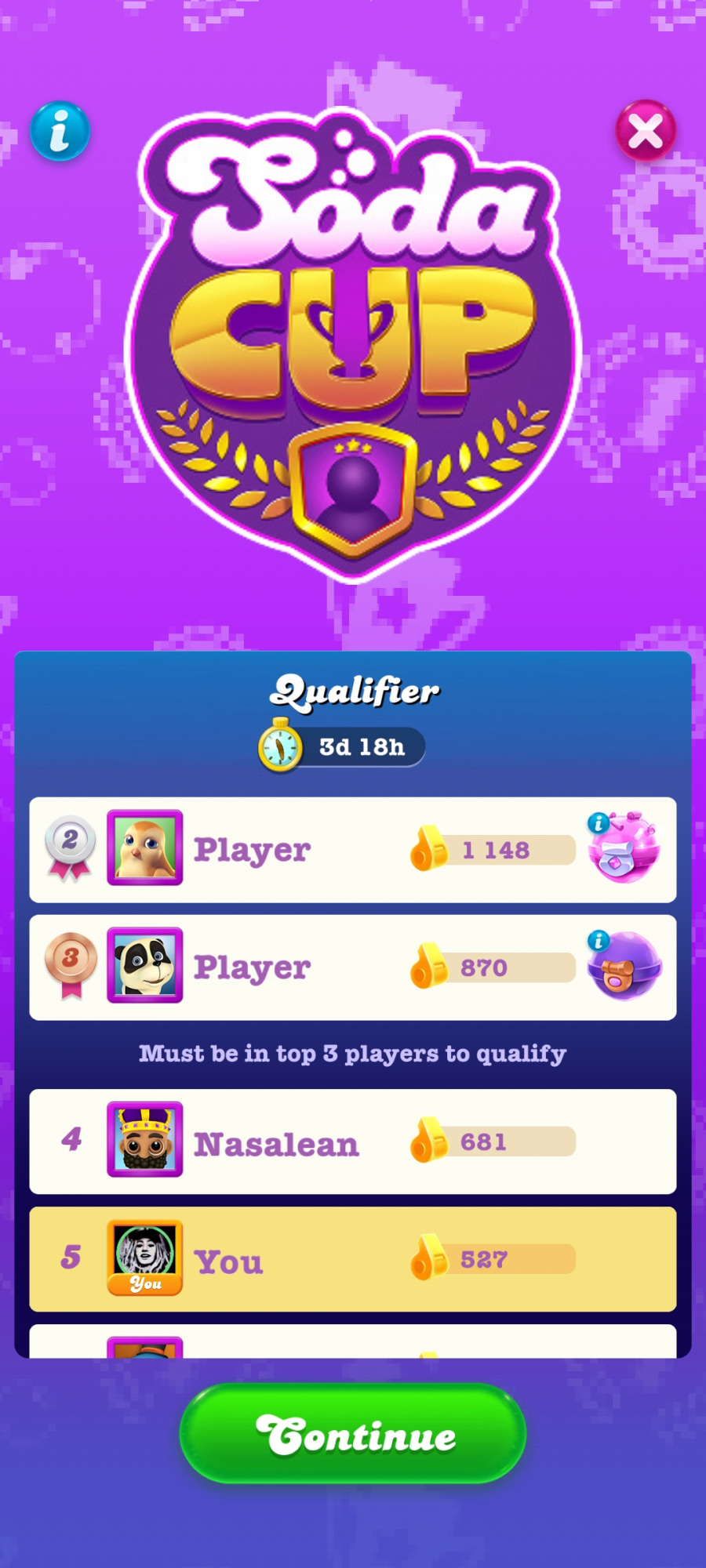Open Nasalean's leaderboard row

click(353, 1142)
